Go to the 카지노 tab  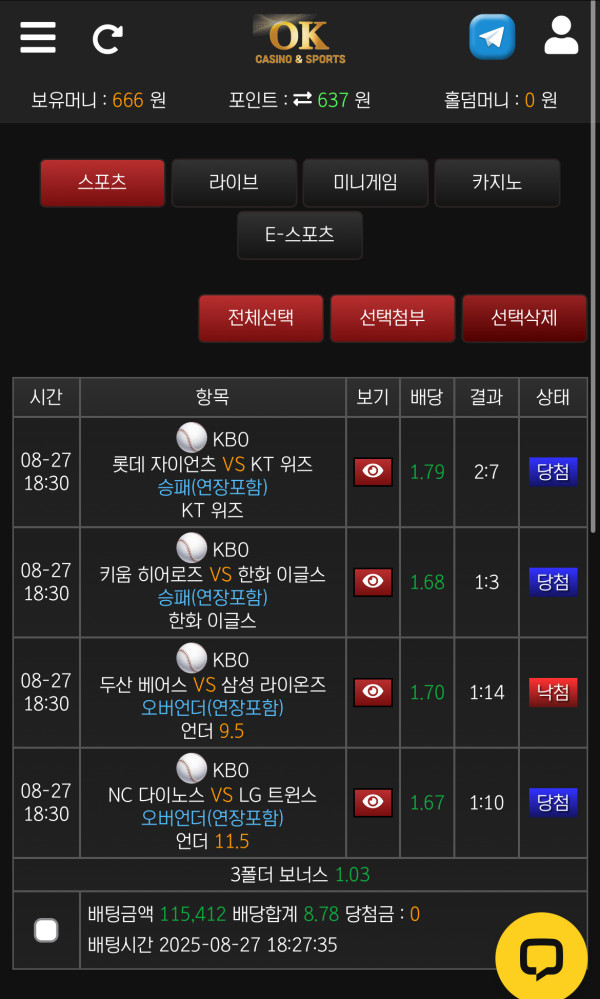point(497,183)
